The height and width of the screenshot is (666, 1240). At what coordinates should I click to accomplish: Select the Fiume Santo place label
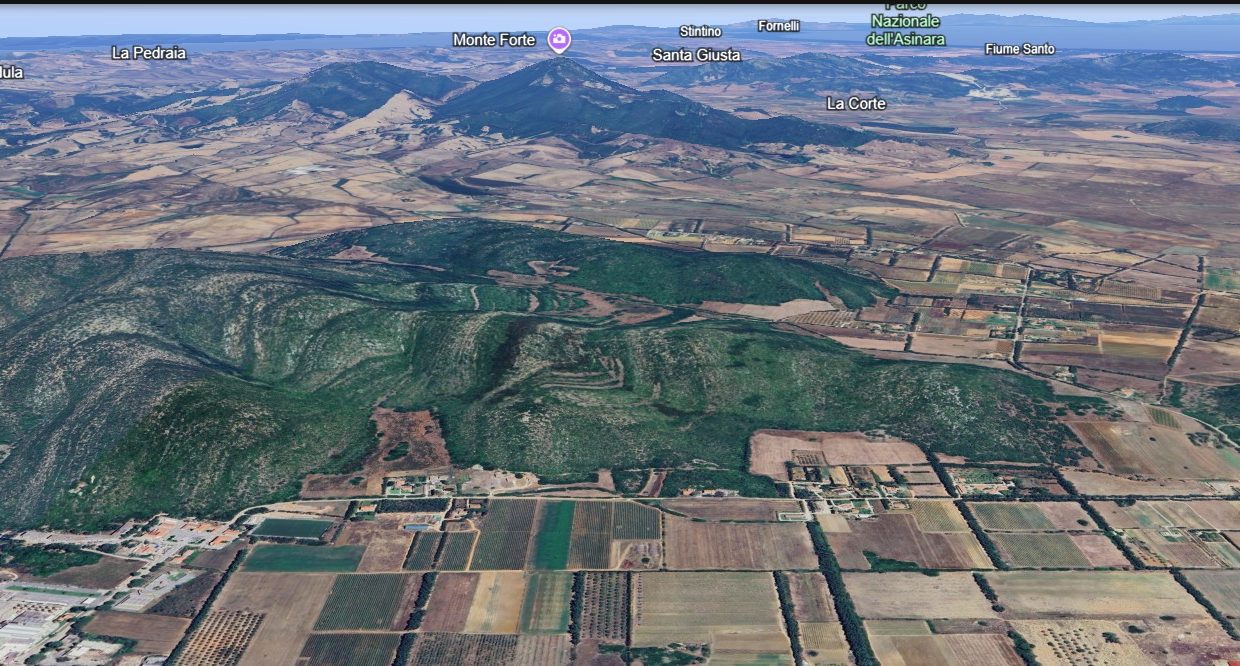click(1019, 49)
